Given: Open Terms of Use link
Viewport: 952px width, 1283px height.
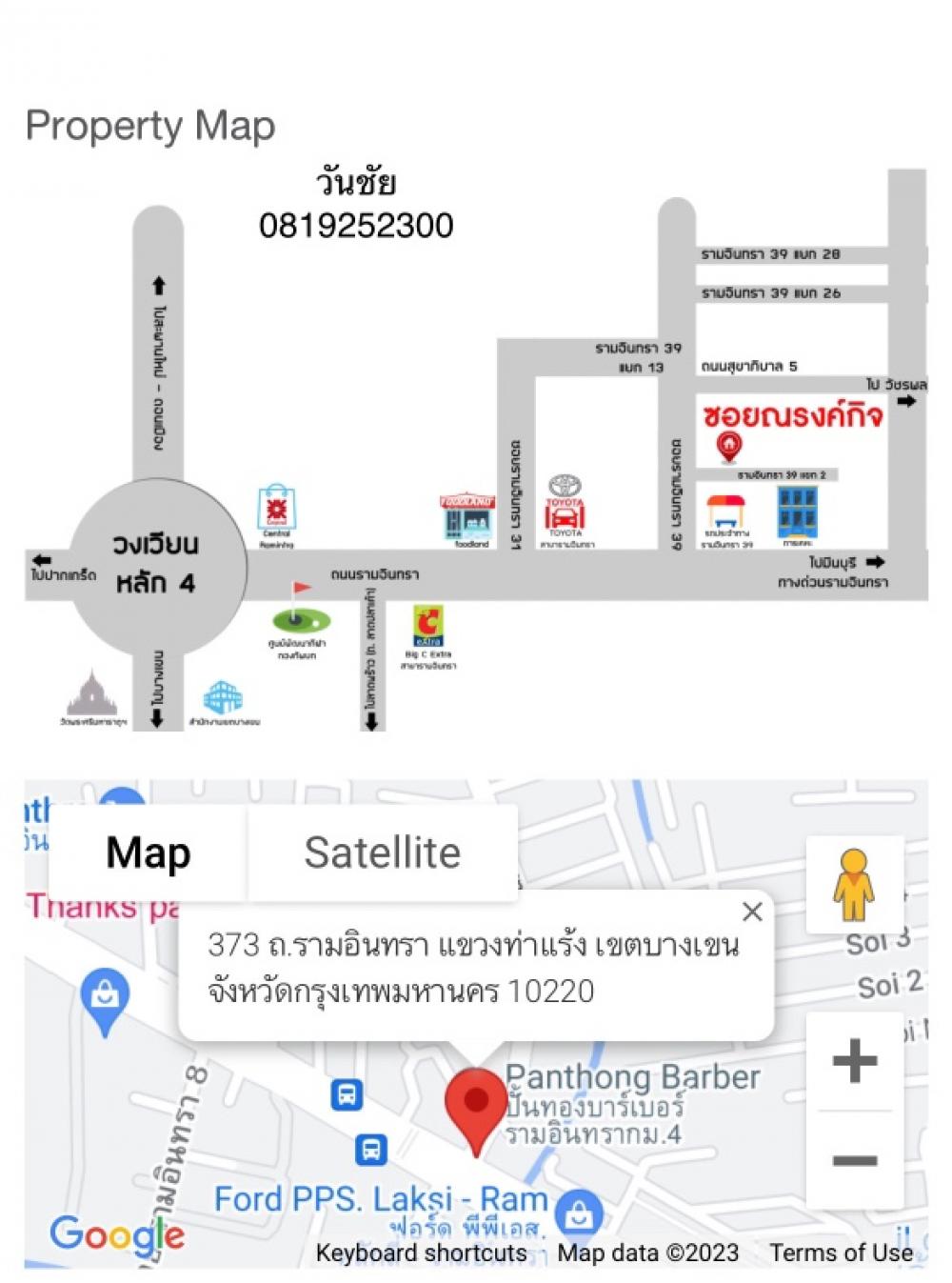Looking at the screenshot, I should tap(841, 1253).
